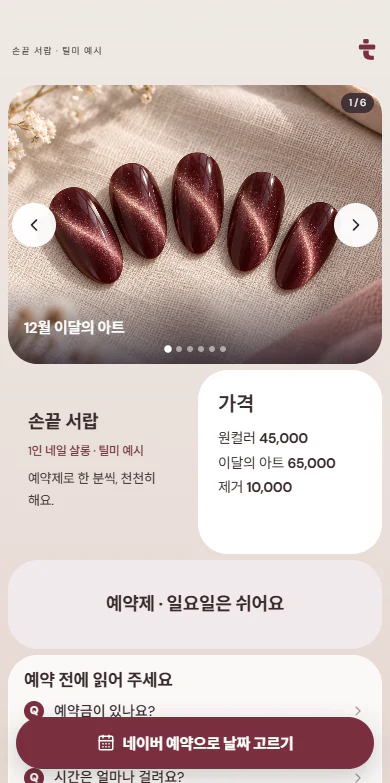Advance to the next carousel photo
Screen dimensions: 390x783
[x=356, y=225]
